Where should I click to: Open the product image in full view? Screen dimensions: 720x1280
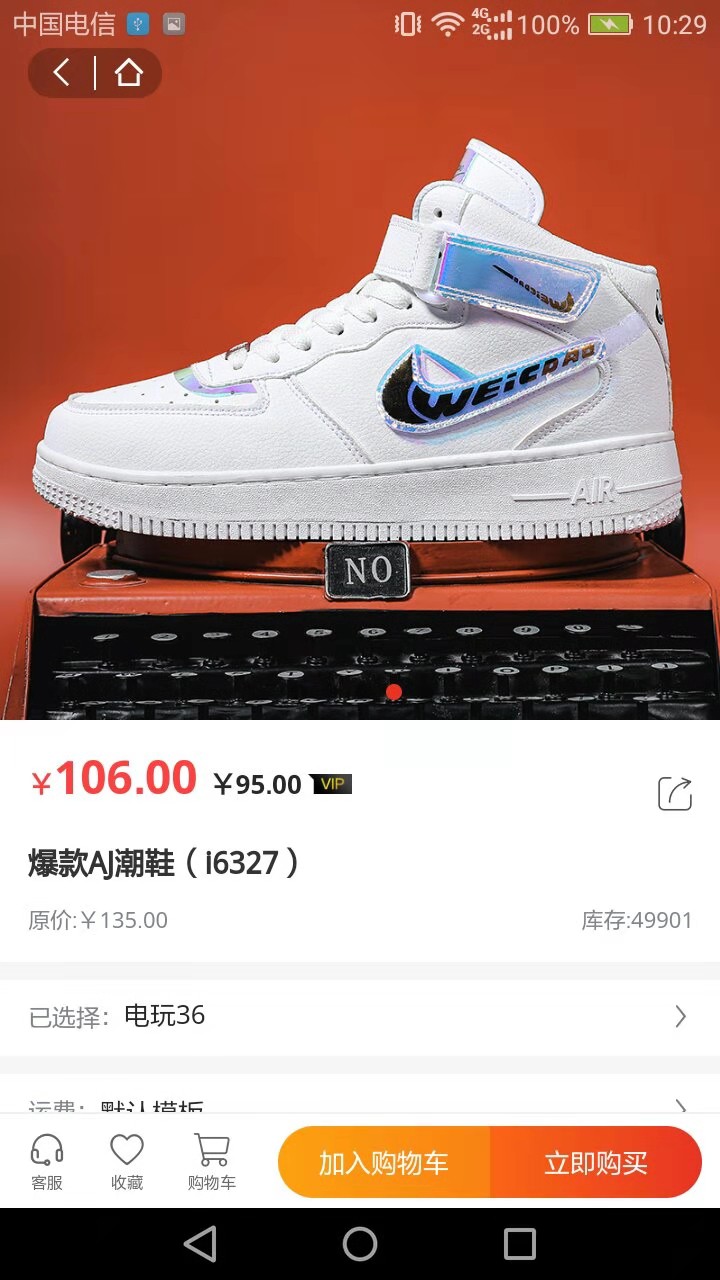click(360, 400)
